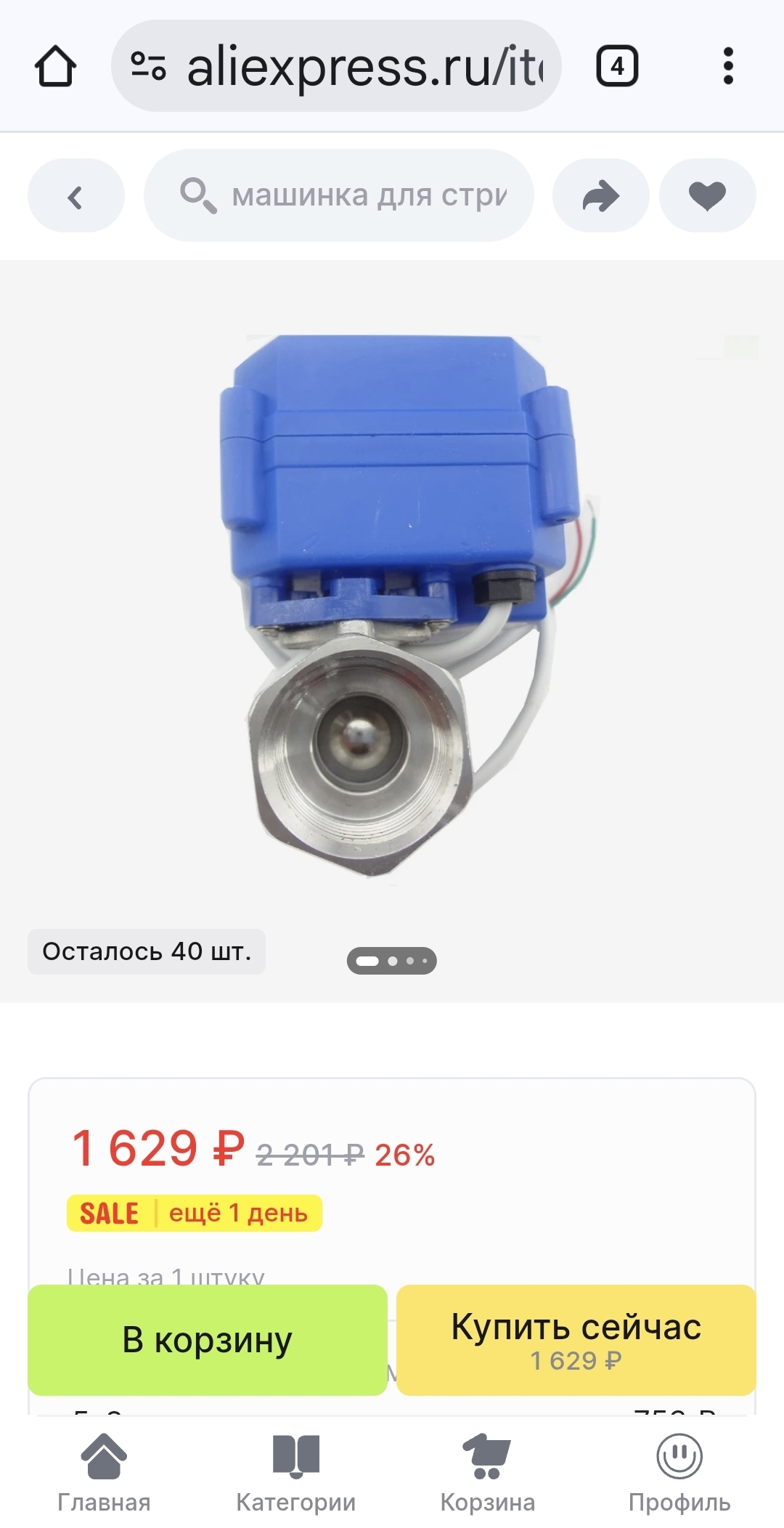This screenshot has height=1528, width=784.
Task: Tap the browser home button
Action: [x=55, y=66]
